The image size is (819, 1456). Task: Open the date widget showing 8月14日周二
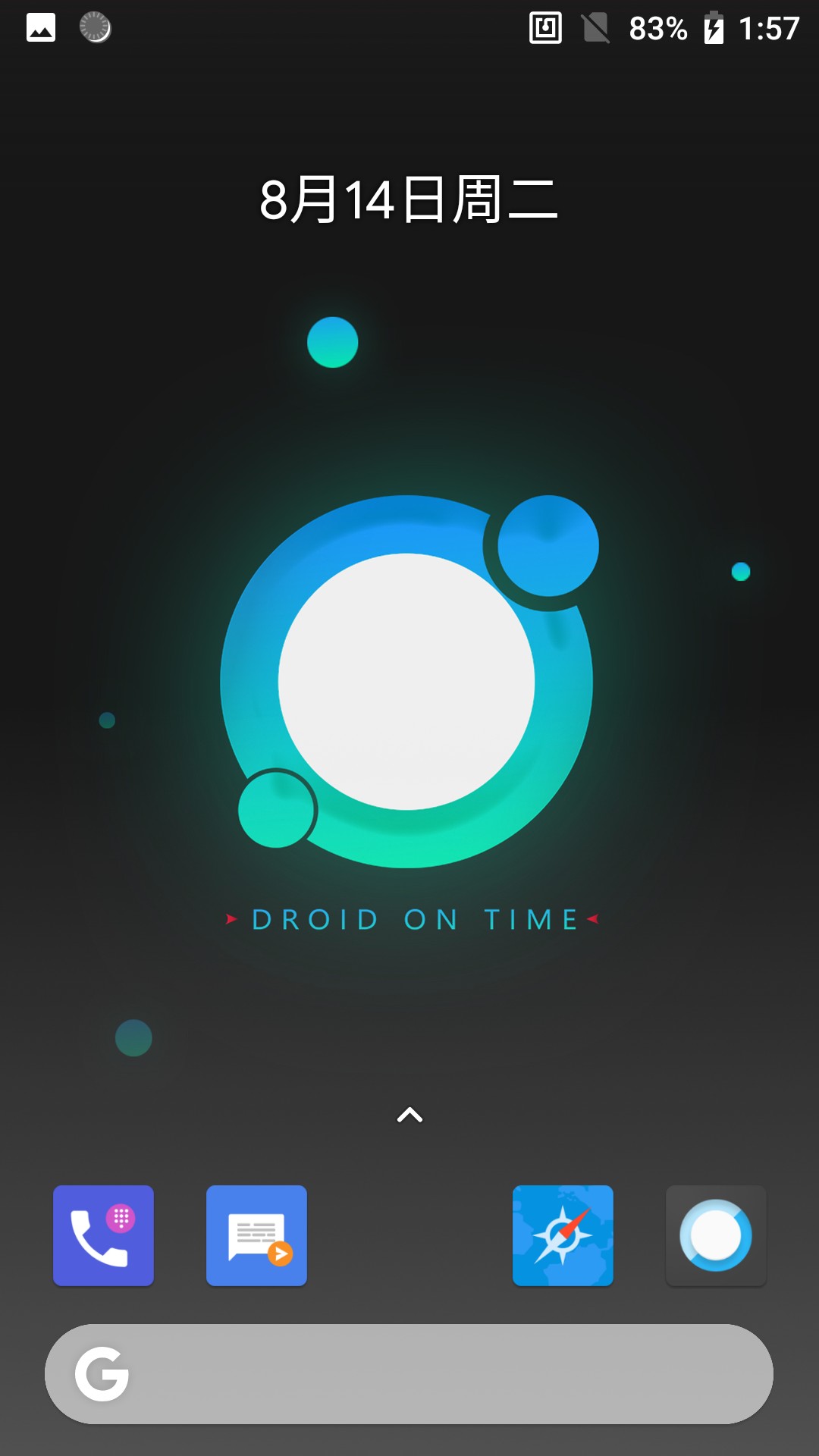click(x=409, y=199)
